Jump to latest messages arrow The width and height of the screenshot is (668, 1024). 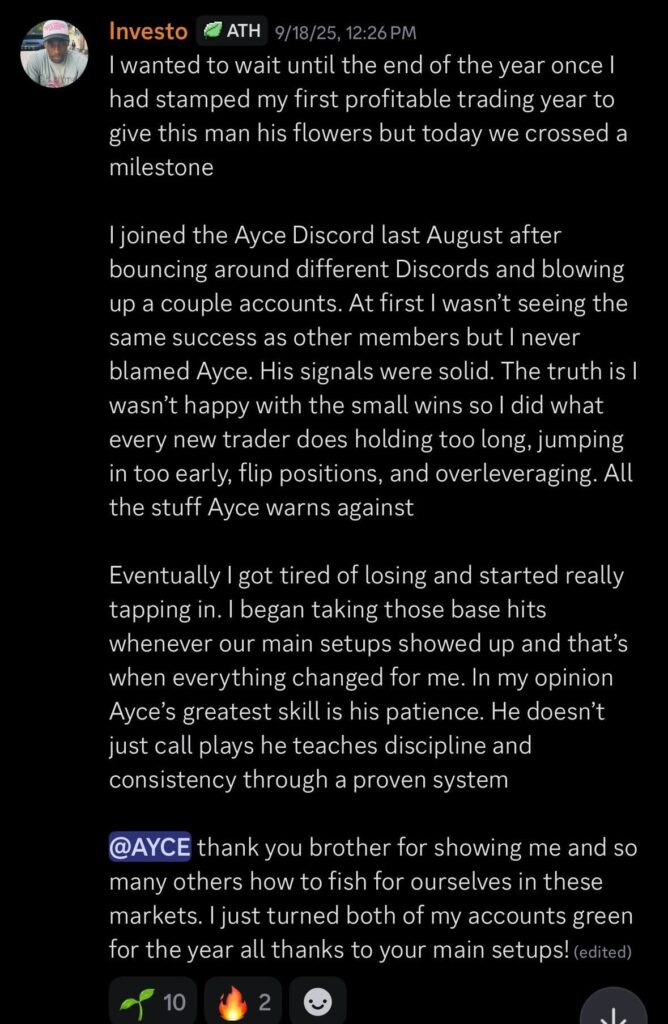614,1008
